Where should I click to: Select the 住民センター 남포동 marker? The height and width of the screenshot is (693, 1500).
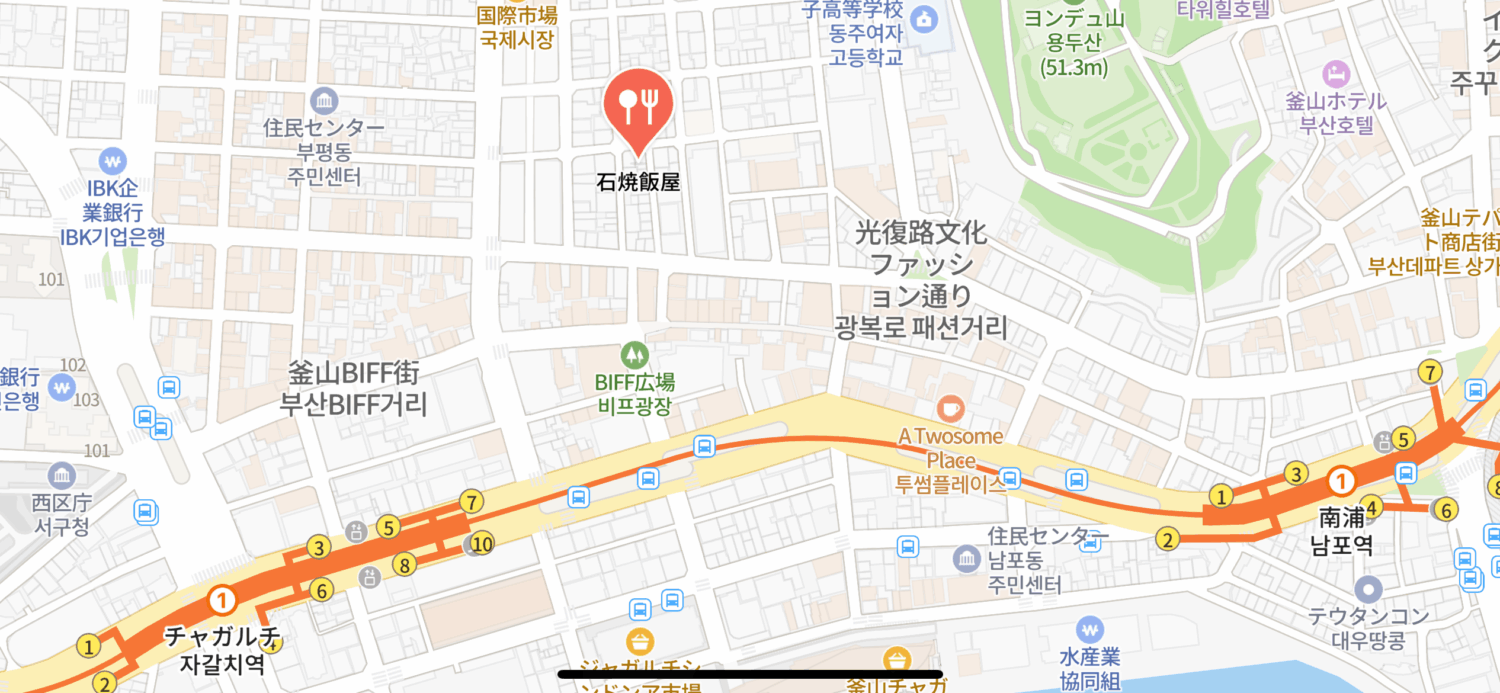967,559
